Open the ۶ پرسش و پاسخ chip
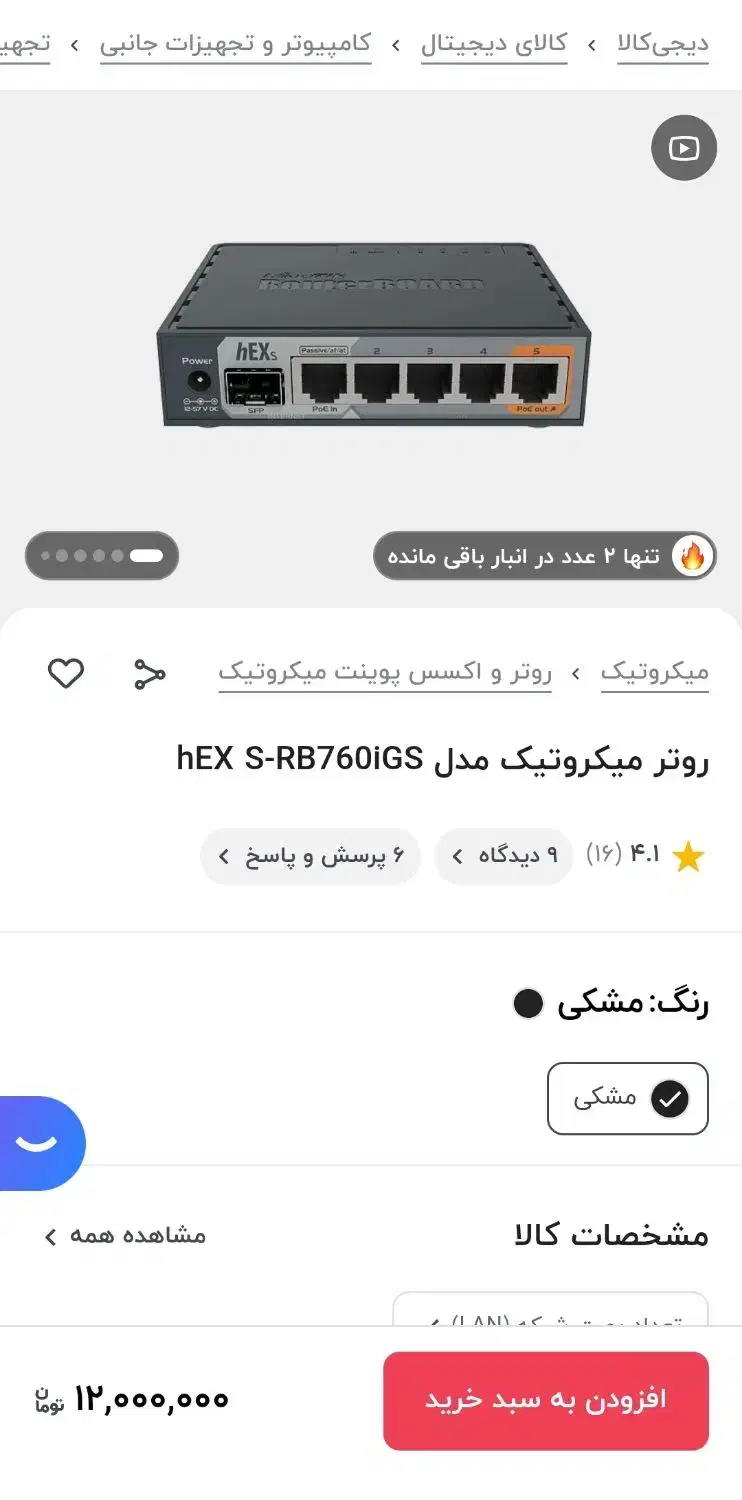 pos(310,856)
